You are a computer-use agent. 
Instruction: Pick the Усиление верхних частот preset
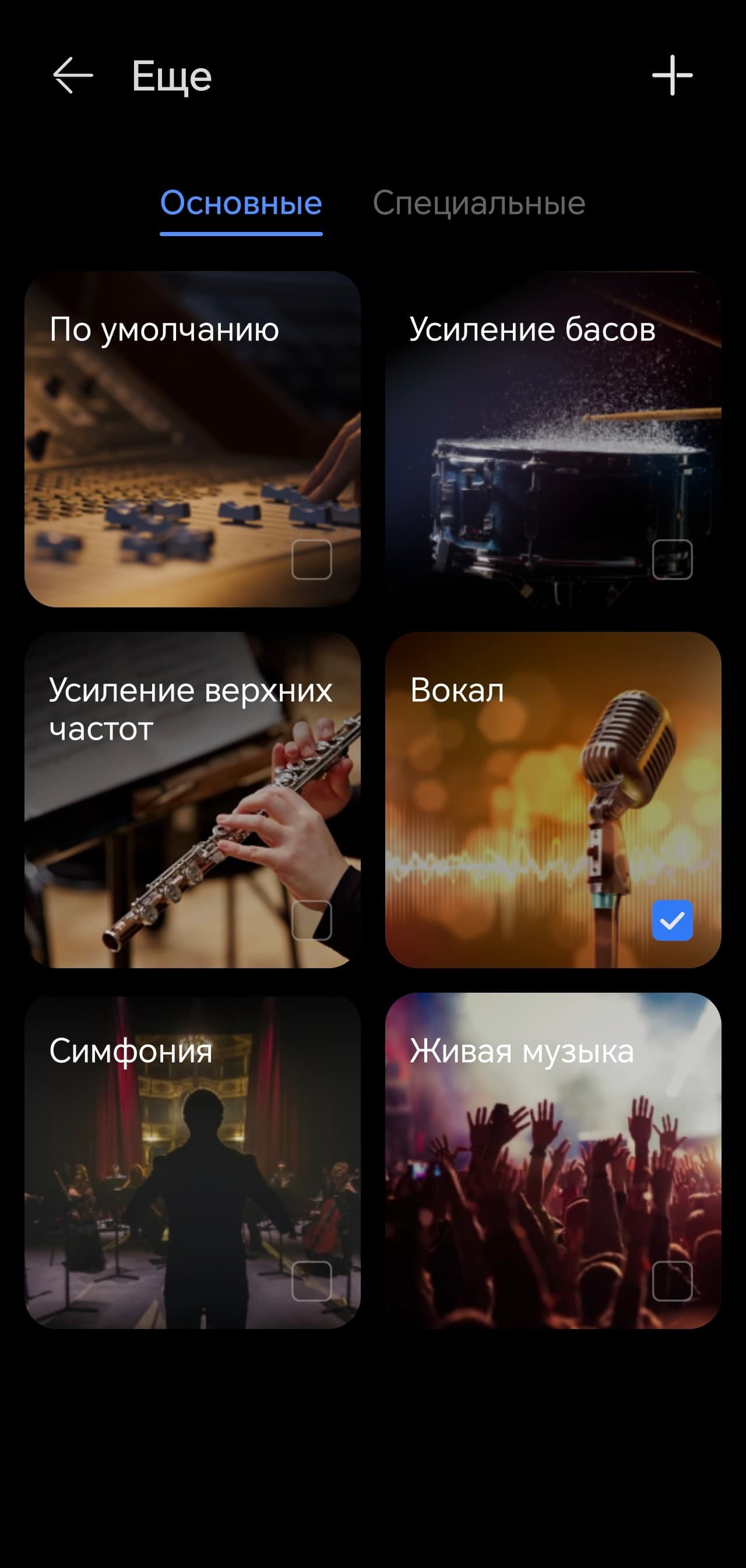(x=192, y=800)
